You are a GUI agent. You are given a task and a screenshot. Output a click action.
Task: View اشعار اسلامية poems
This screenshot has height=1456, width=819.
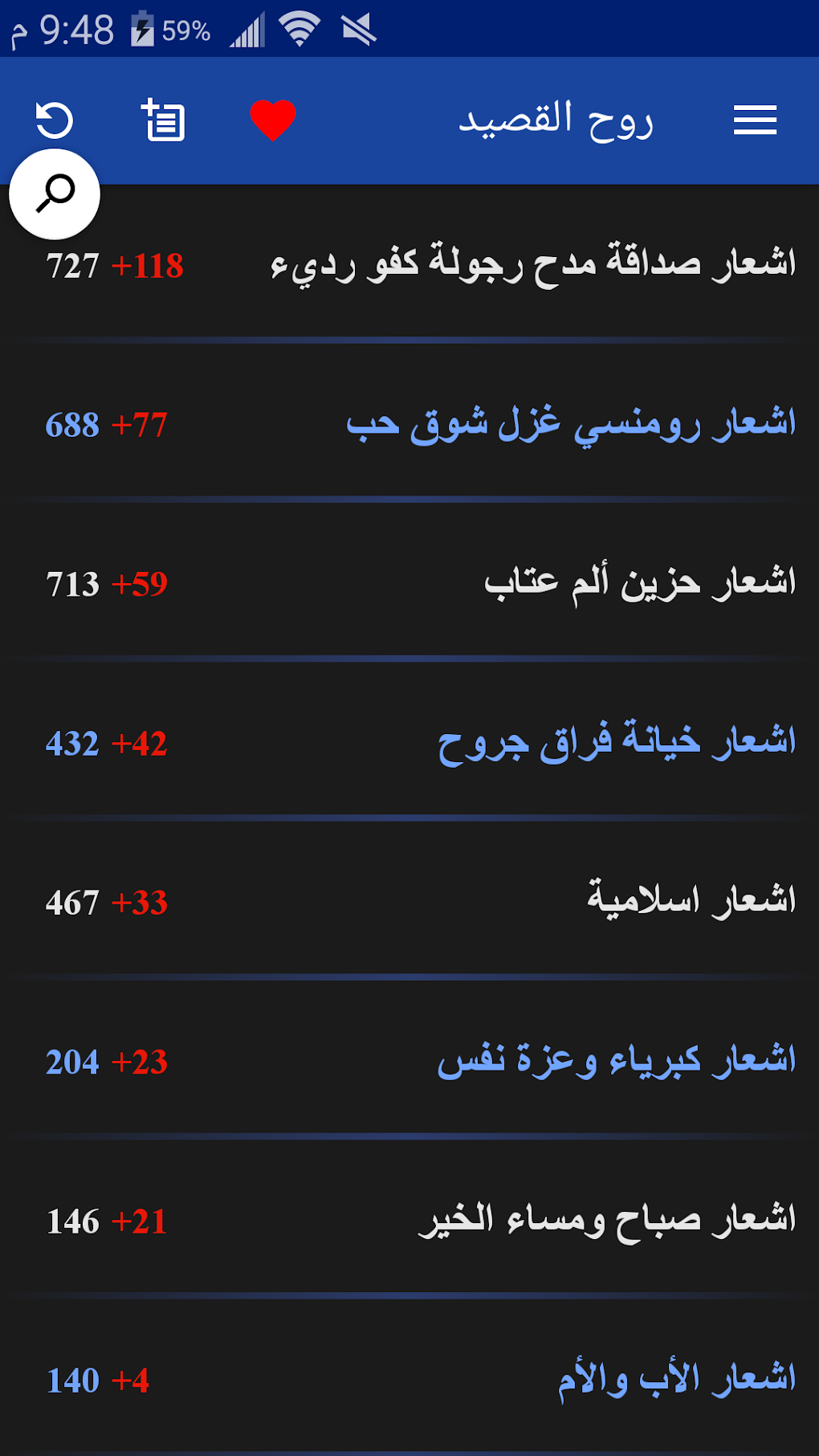tap(691, 901)
